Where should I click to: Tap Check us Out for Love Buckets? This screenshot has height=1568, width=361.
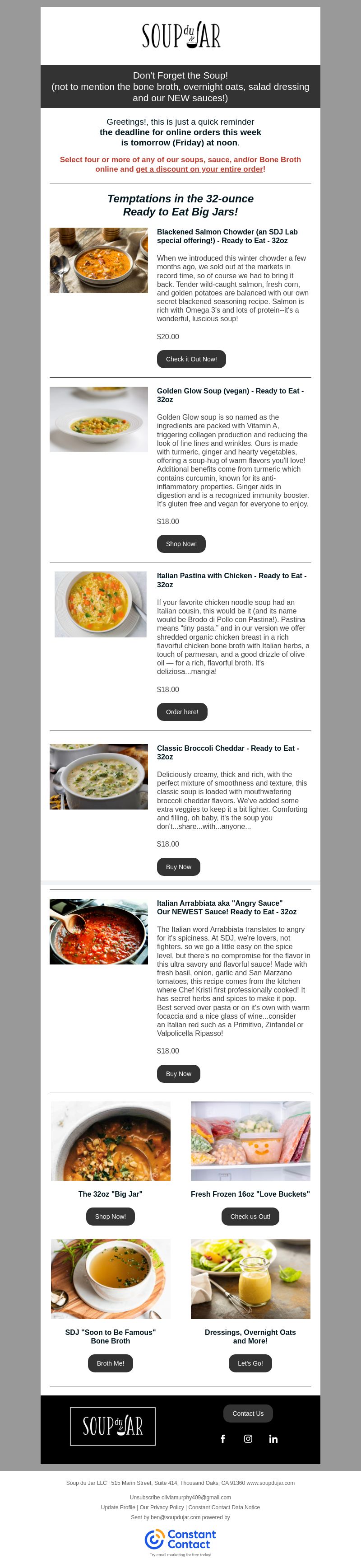tap(250, 1217)
